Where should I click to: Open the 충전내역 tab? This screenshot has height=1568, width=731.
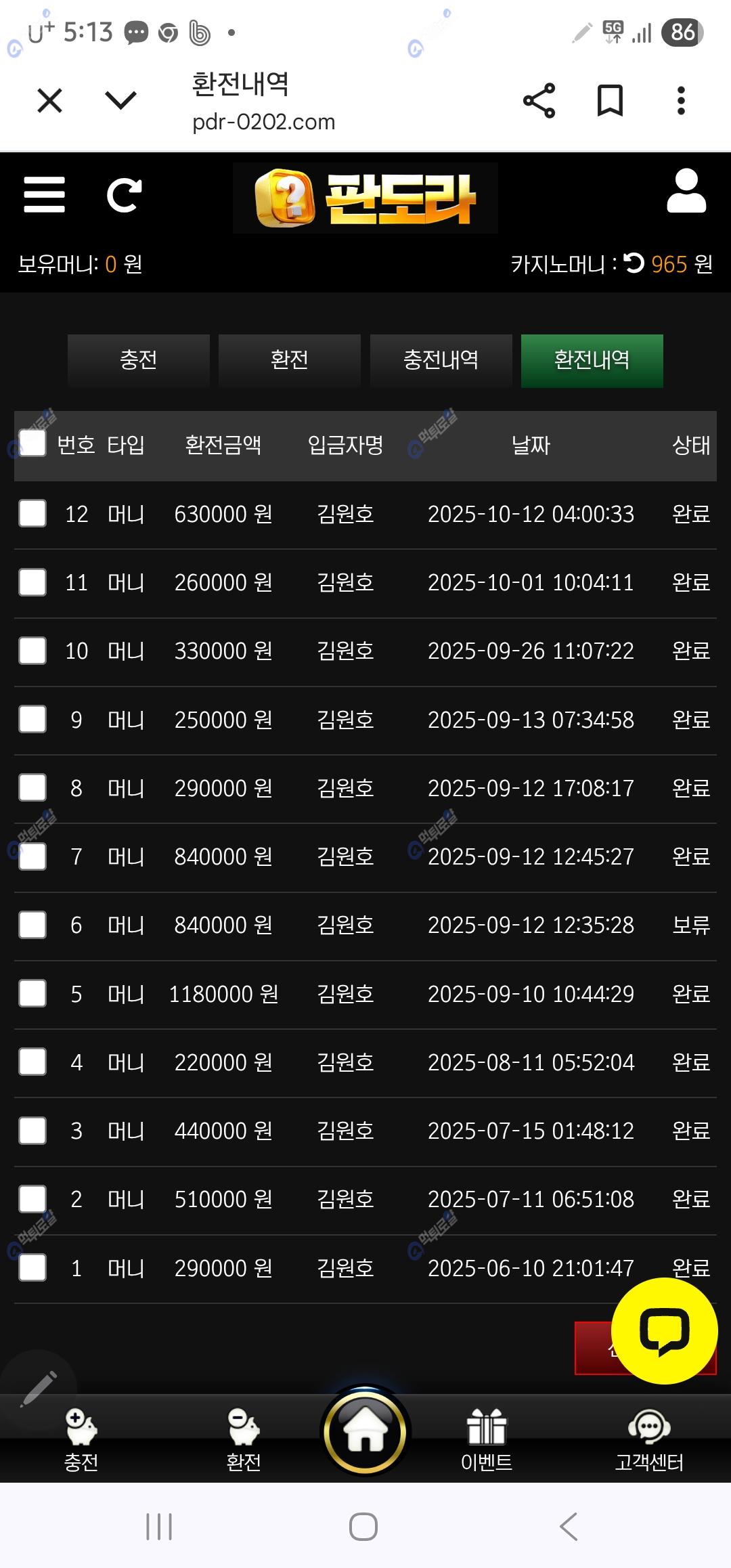coord(441,360)
